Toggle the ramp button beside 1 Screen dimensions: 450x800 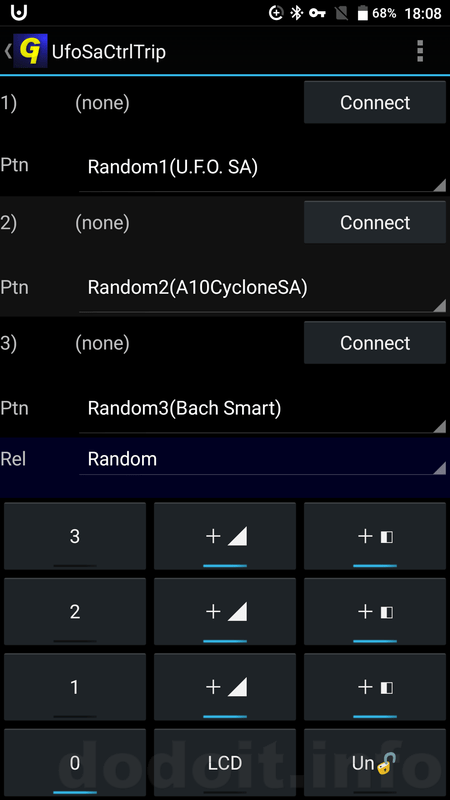point(225,687)
